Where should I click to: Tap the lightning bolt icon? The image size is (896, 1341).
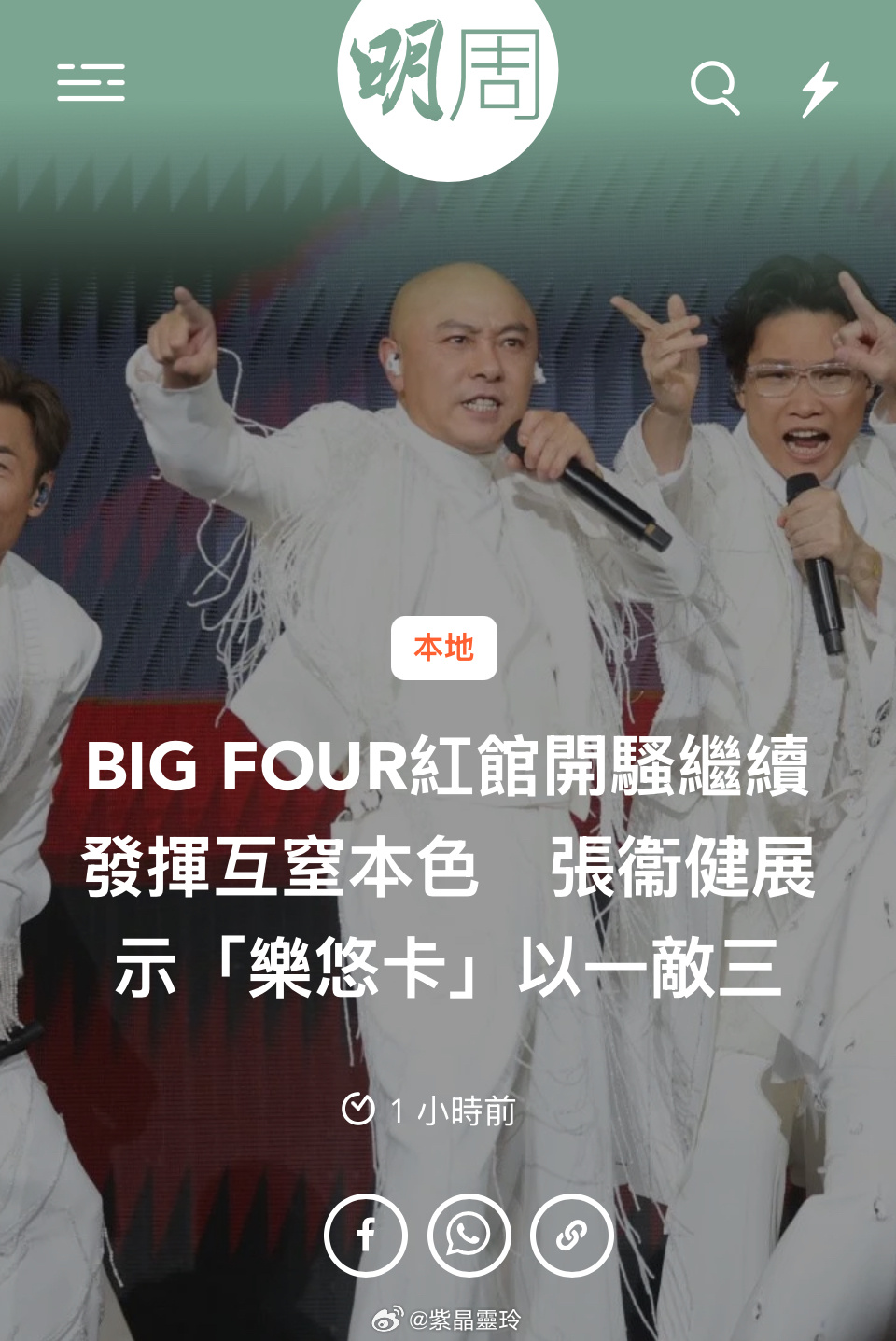[x=819, y=89]
